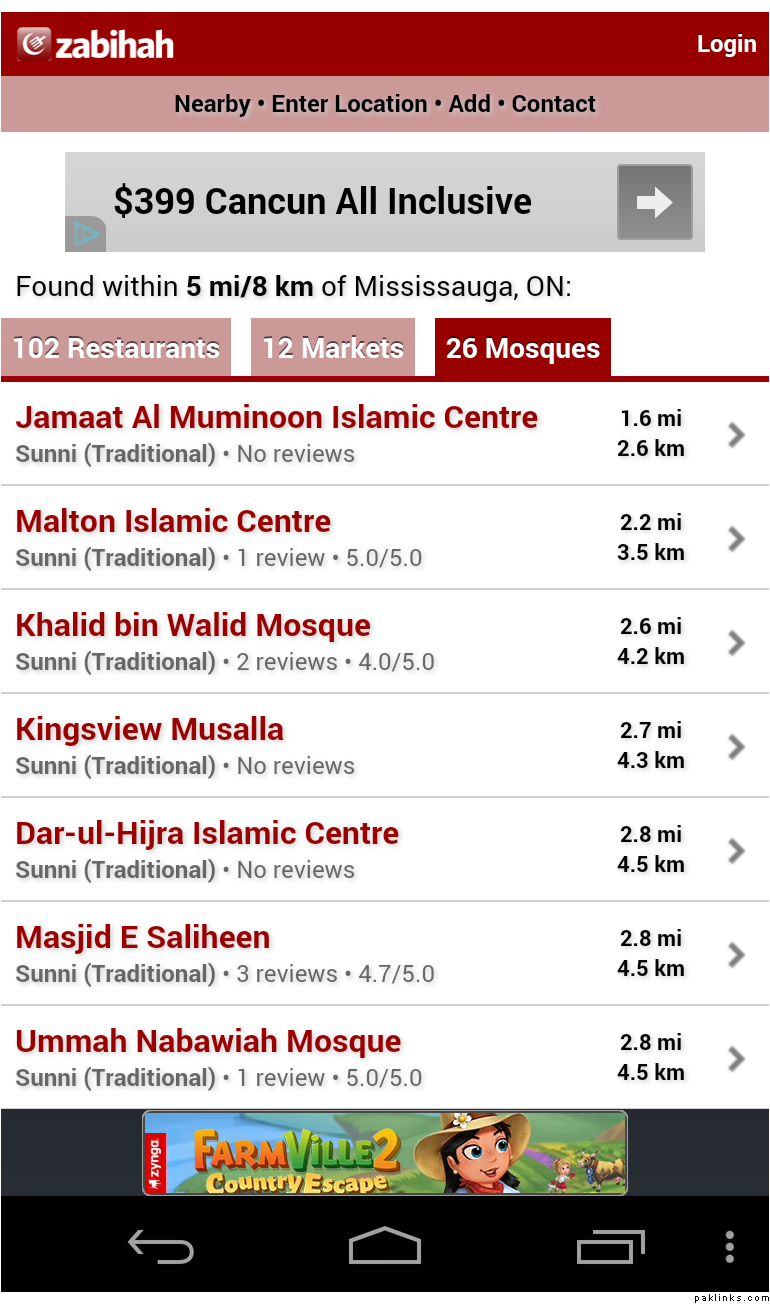Viewport: 770px width, 1304px height.
Task: Select Enter Location
Action: tap(349, 104)
